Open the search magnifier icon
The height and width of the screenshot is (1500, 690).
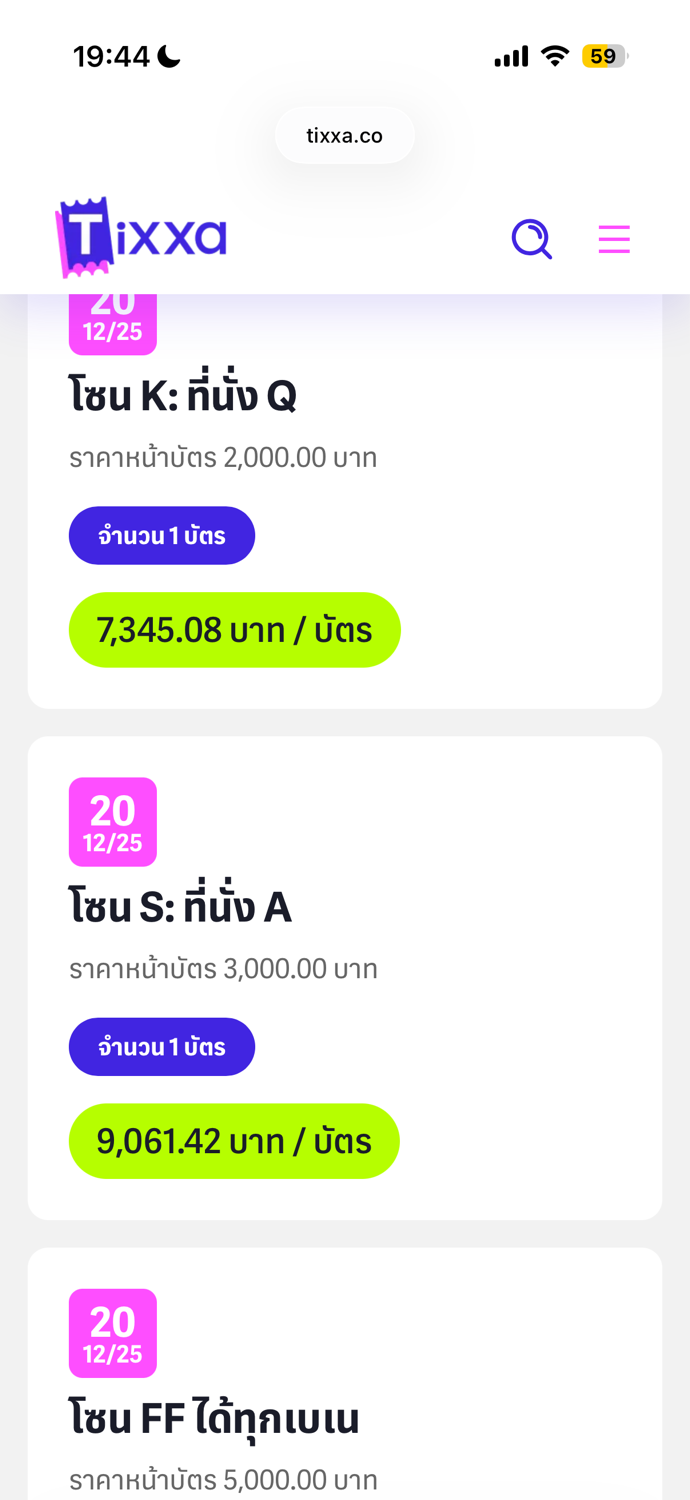tap(531, 239)
